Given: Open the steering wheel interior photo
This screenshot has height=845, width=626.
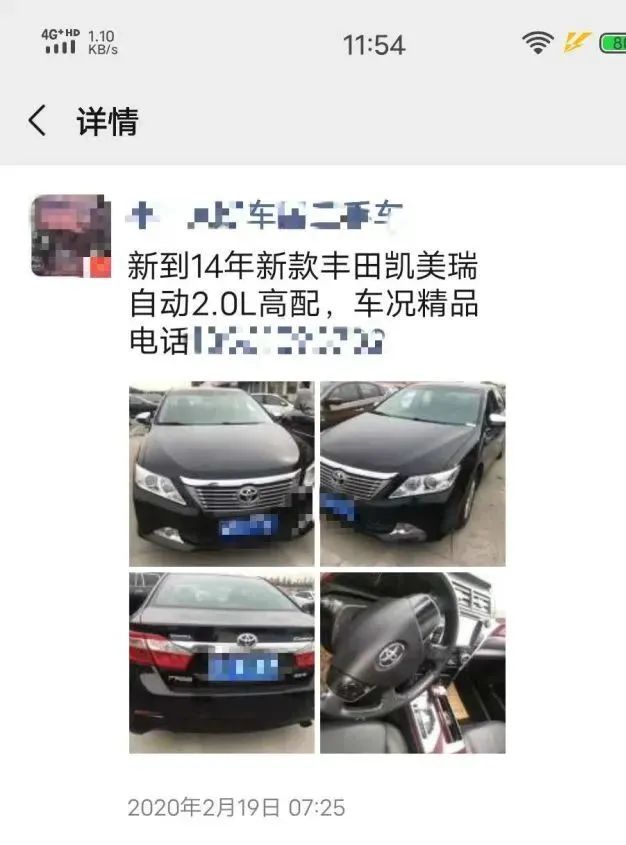Looking at the screenshot, I should click(412, 662).
